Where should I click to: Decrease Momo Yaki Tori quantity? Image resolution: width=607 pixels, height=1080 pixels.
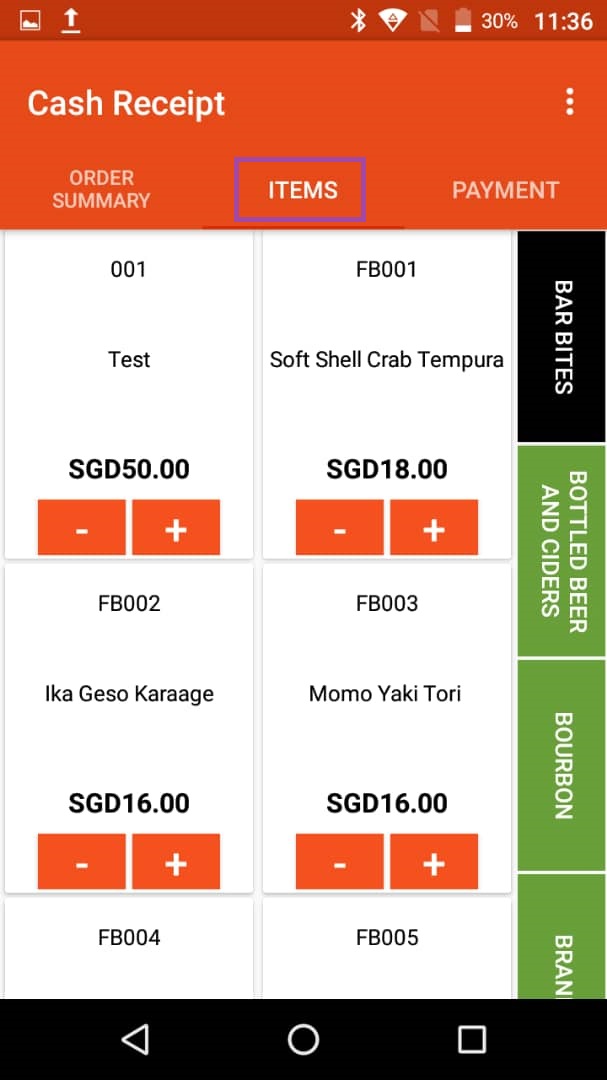click(x=340, y=862)
